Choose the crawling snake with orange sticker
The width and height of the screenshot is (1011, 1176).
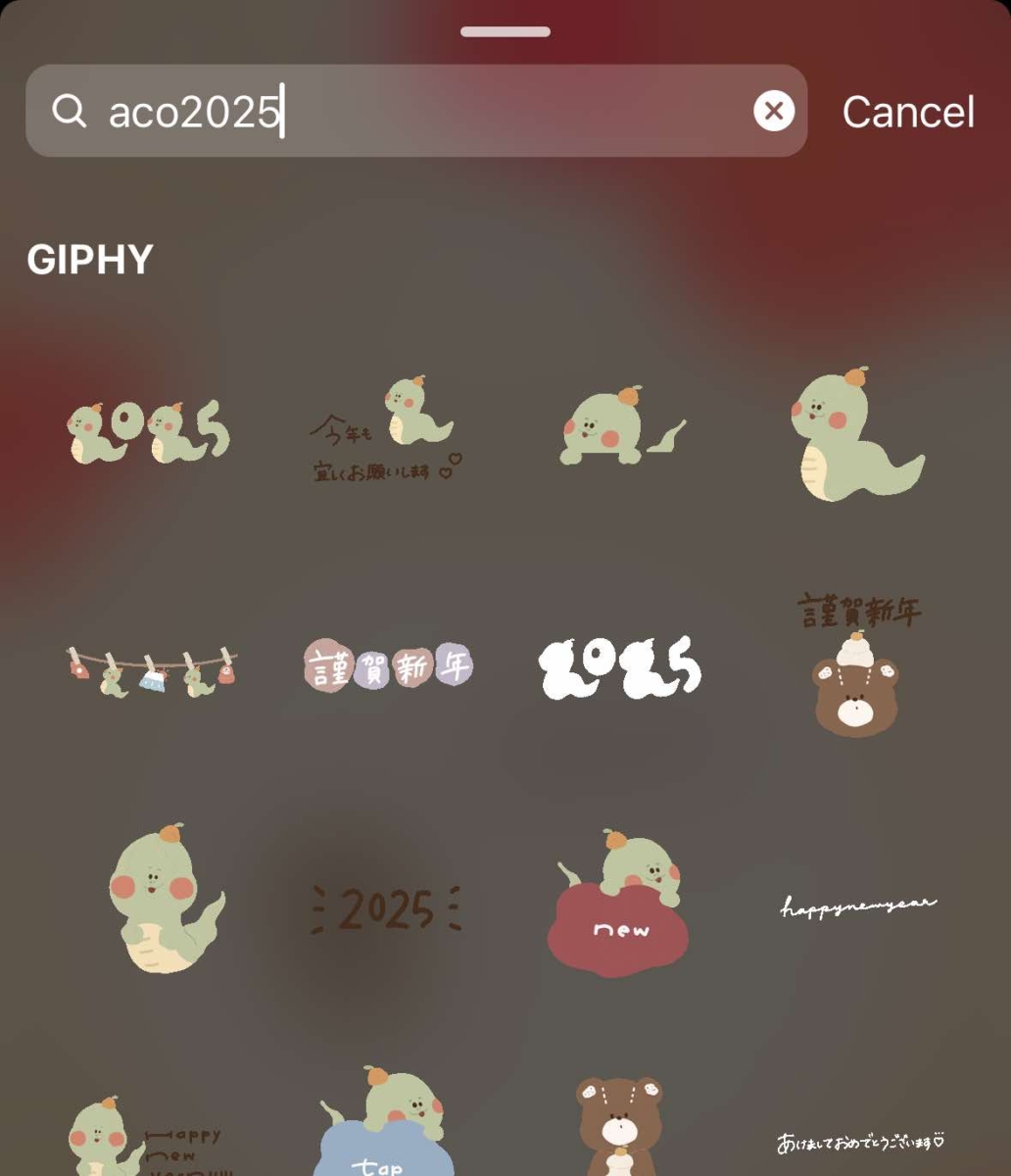tap(621, 428)
